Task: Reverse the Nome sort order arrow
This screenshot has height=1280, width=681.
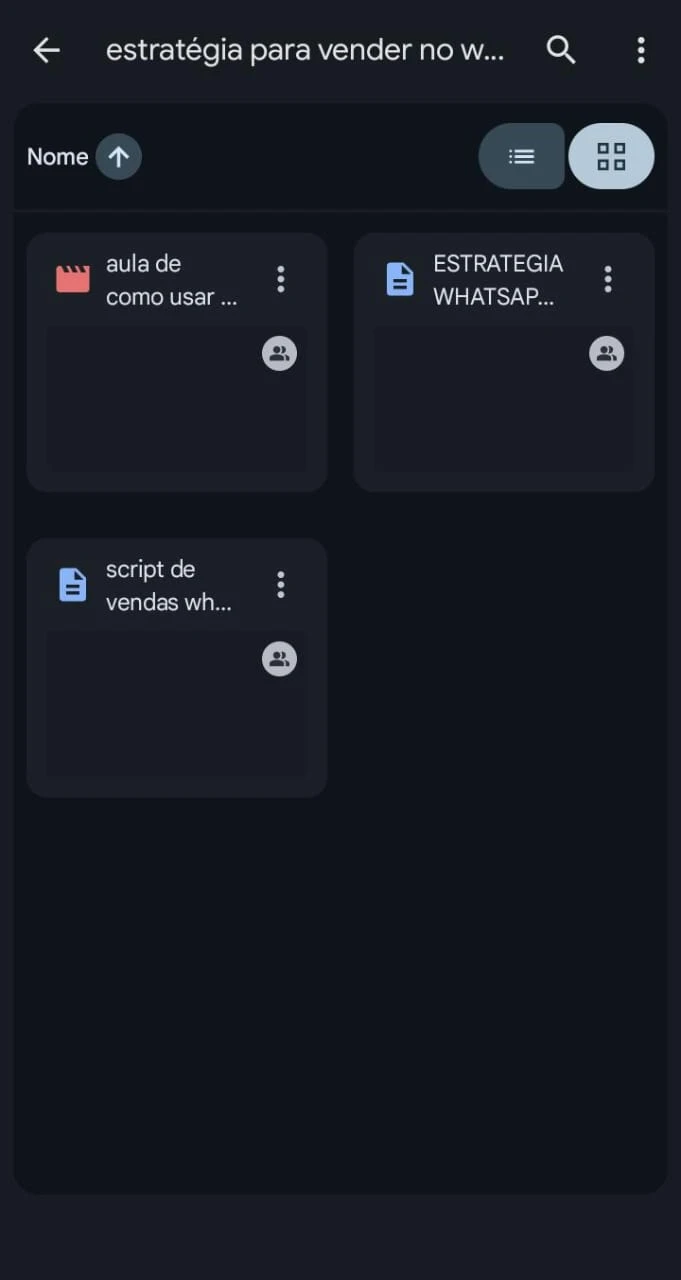Action: [119, 157]
